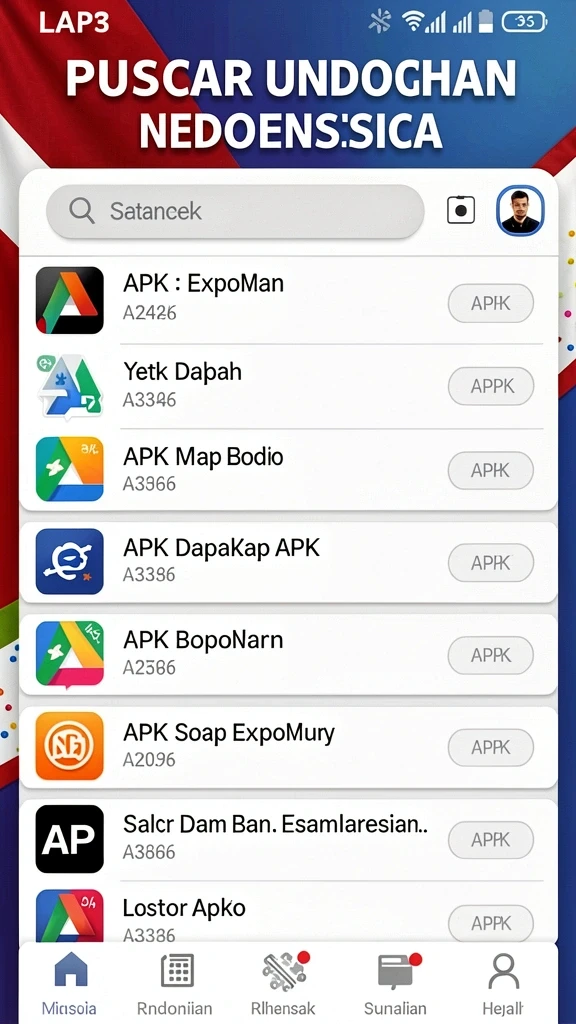Open the camera scan icon beside search
576x1024 pixels.
point(460,210)
